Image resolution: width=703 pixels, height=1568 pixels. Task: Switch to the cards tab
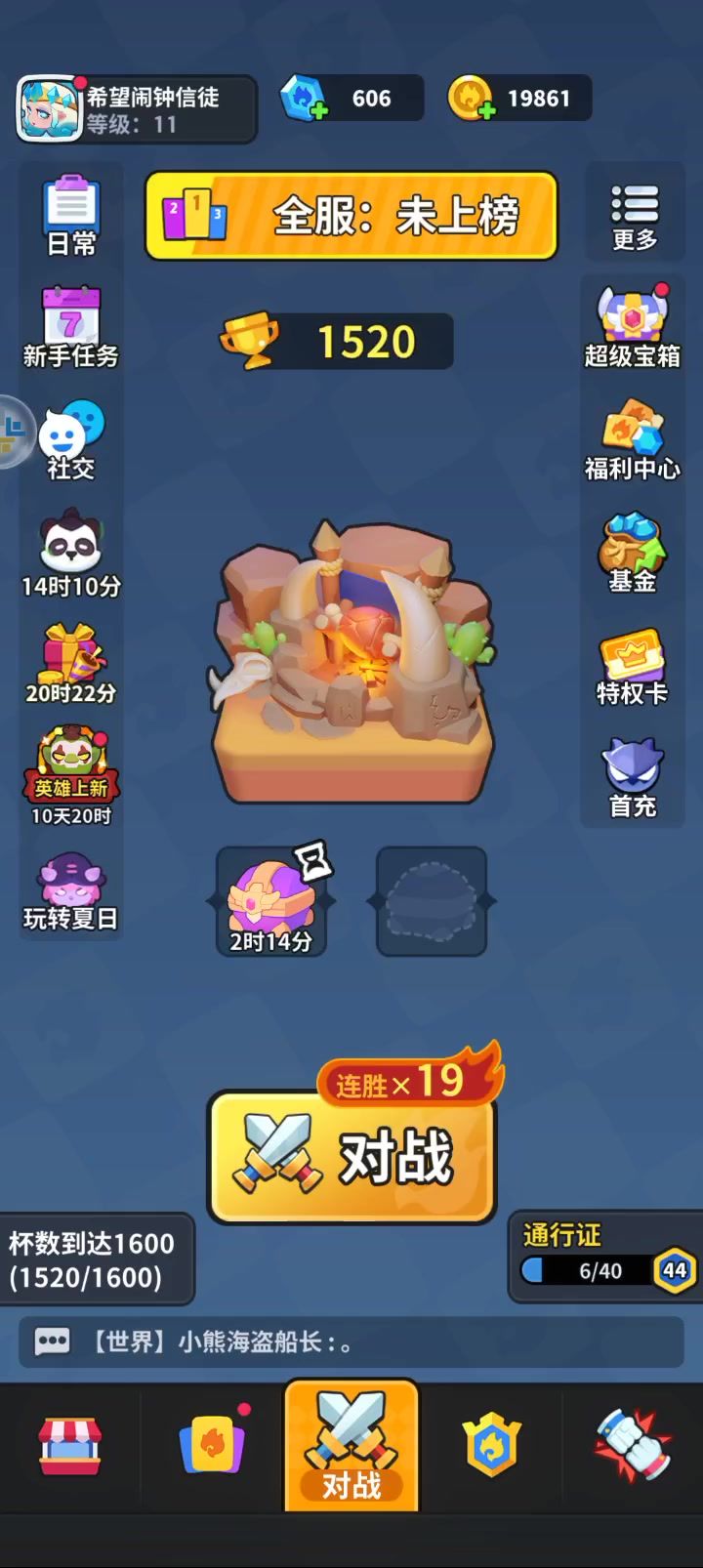click(x=212, y=1446)
